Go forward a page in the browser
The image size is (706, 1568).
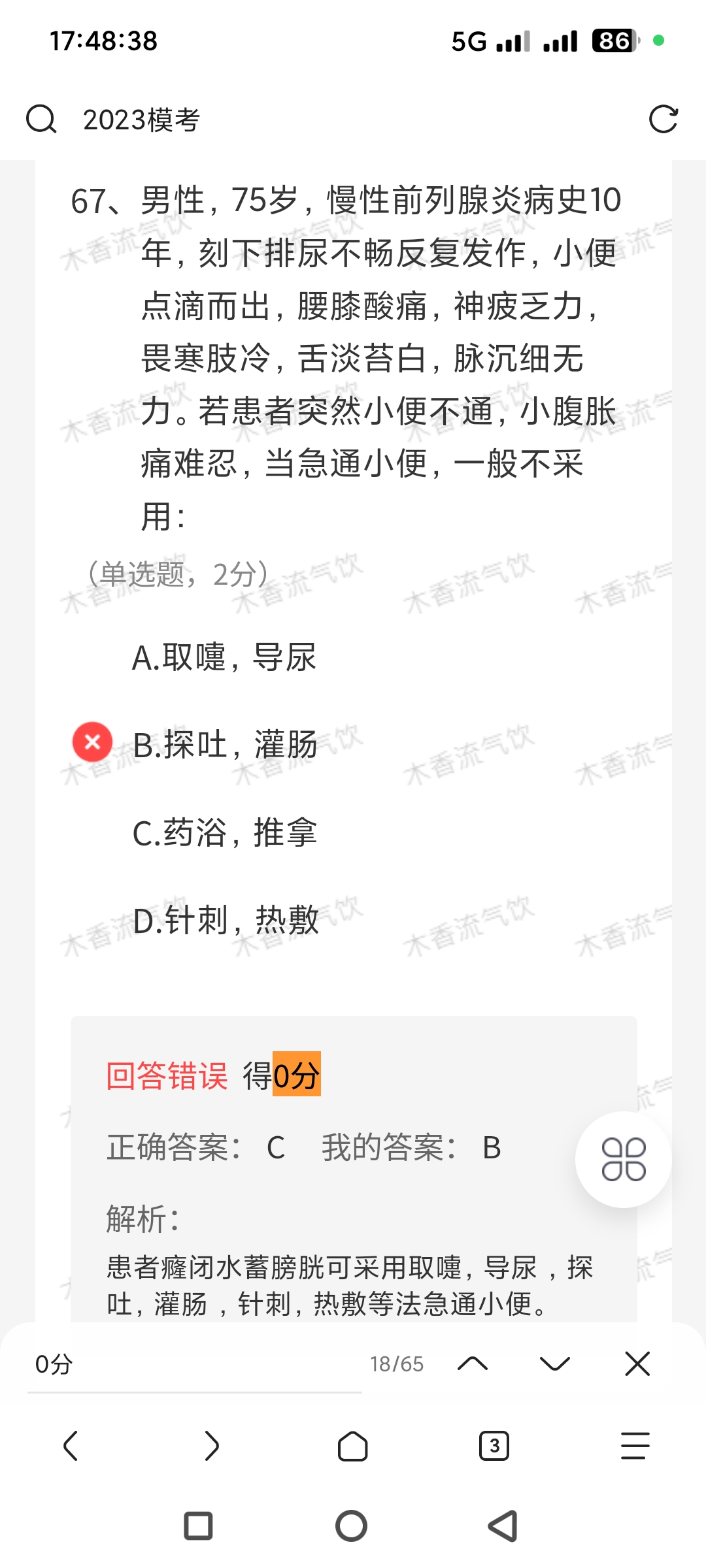pyautogui.click(x=212, y=1446)
